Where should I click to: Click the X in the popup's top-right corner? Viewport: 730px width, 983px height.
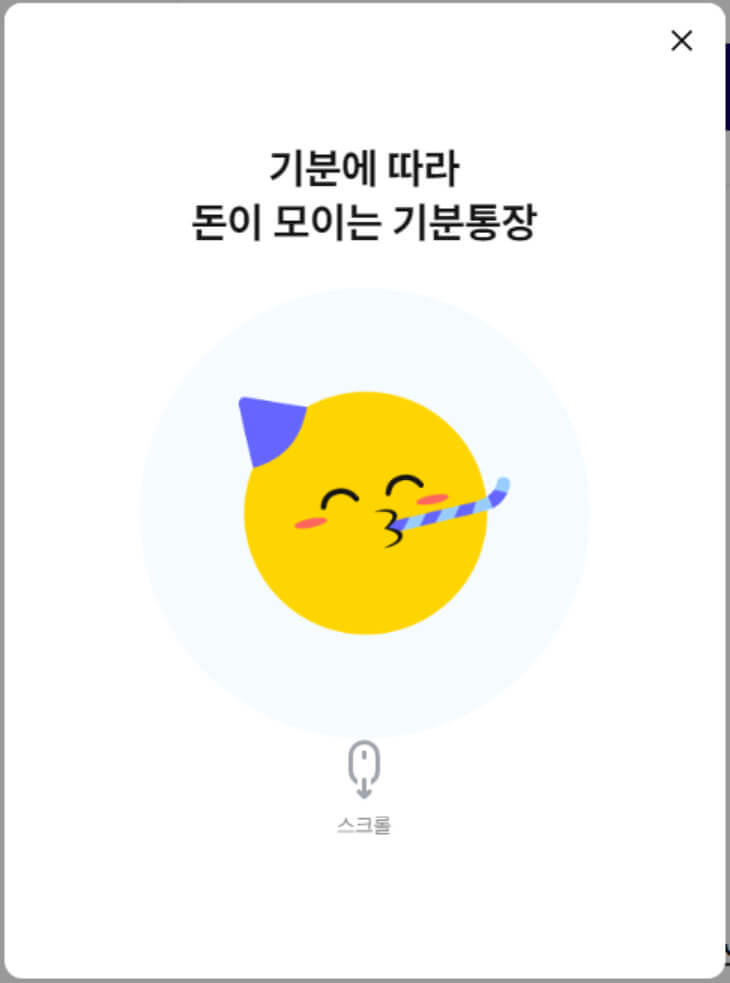(x=682, y=41)
